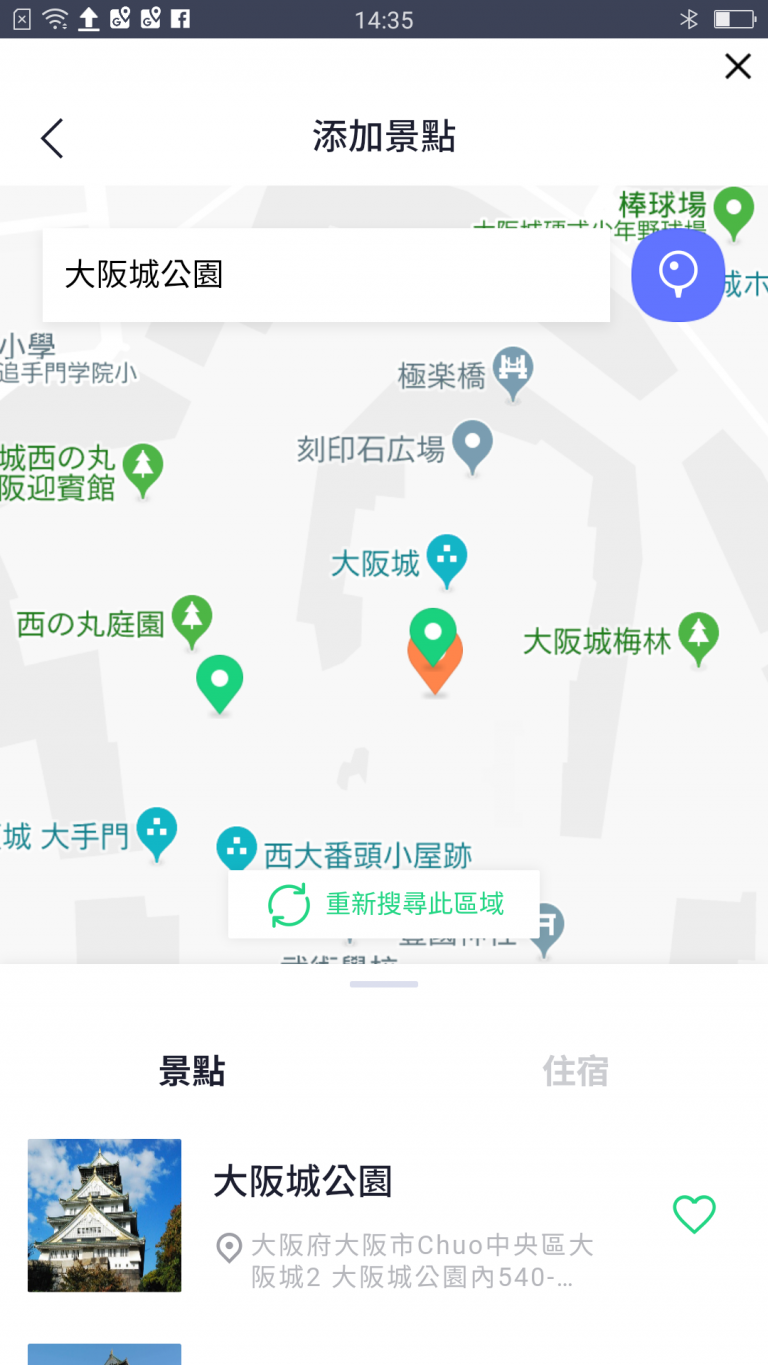The image size is (768, 1365).
Task: Select the 大阪城梅林 map marker
Action: pyautogui.click(x=699, y=638)
